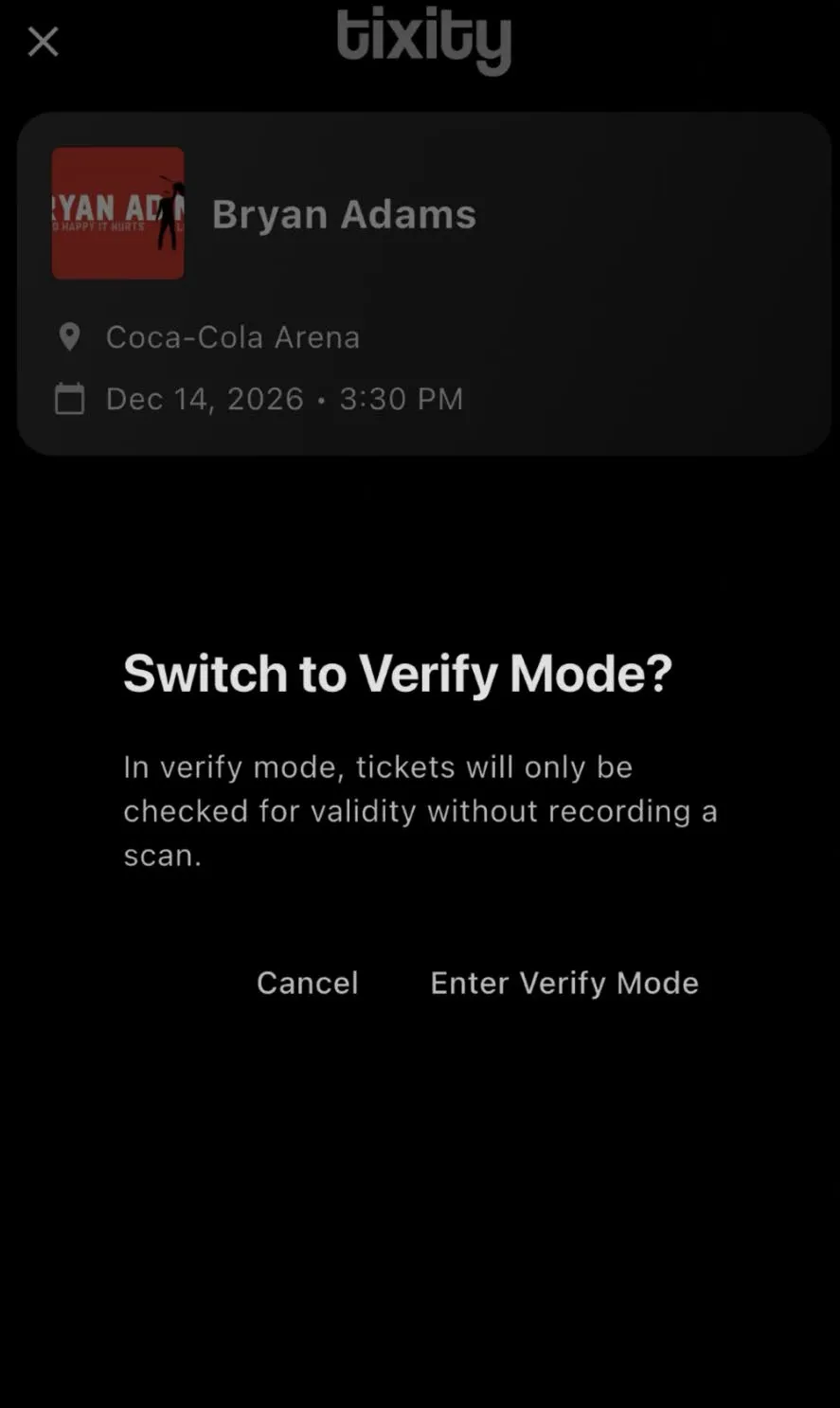Viewport: 840px width, 1408px height.
Task: Click the Switch to Verify Mode heading
Action: pos(398,673)
